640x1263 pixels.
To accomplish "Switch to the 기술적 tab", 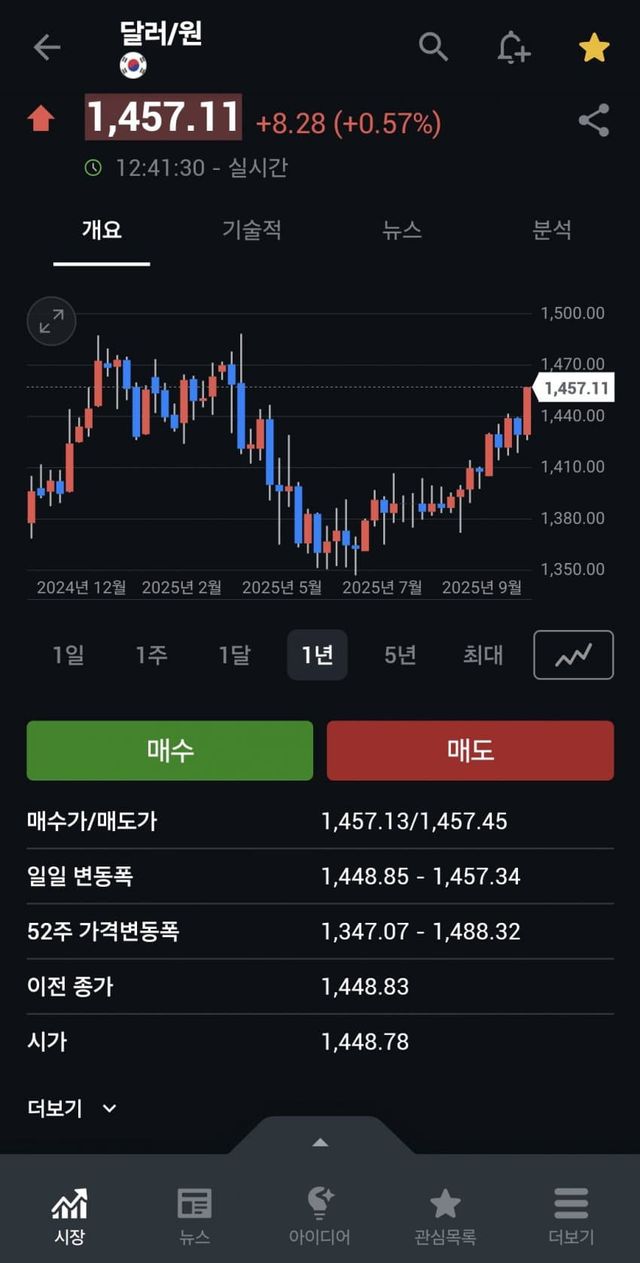I will (251, 230).
